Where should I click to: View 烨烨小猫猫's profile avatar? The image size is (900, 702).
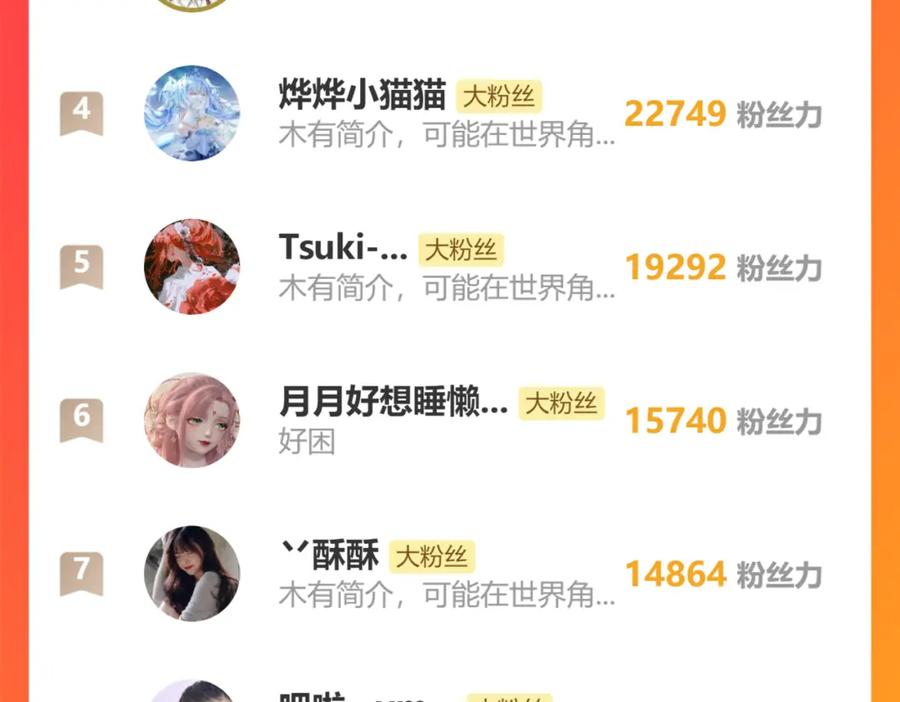pyautogui.click(x=192, y=114)
